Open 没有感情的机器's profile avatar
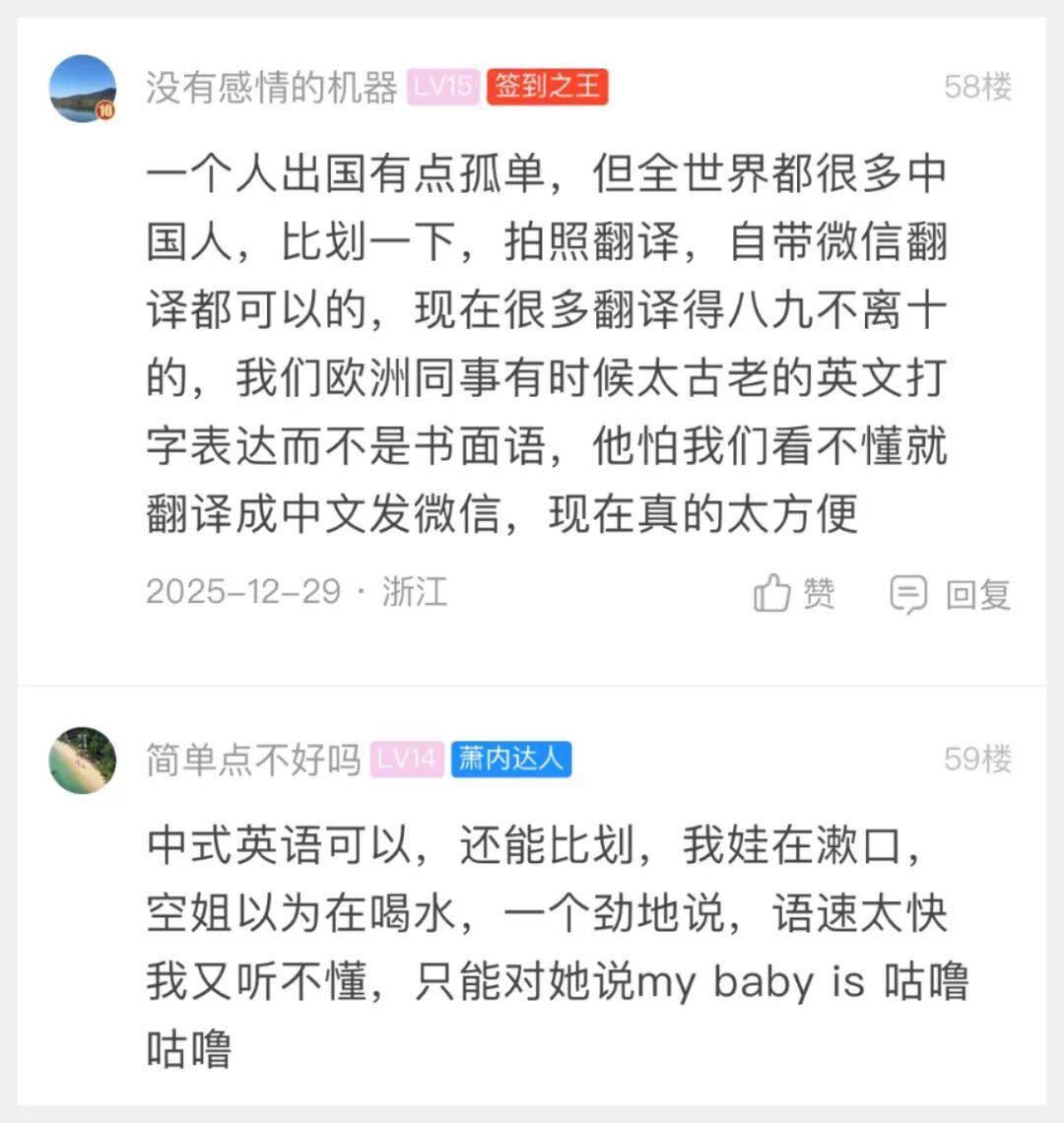Screen dimensions: 1064x1123 coord(83,89)
